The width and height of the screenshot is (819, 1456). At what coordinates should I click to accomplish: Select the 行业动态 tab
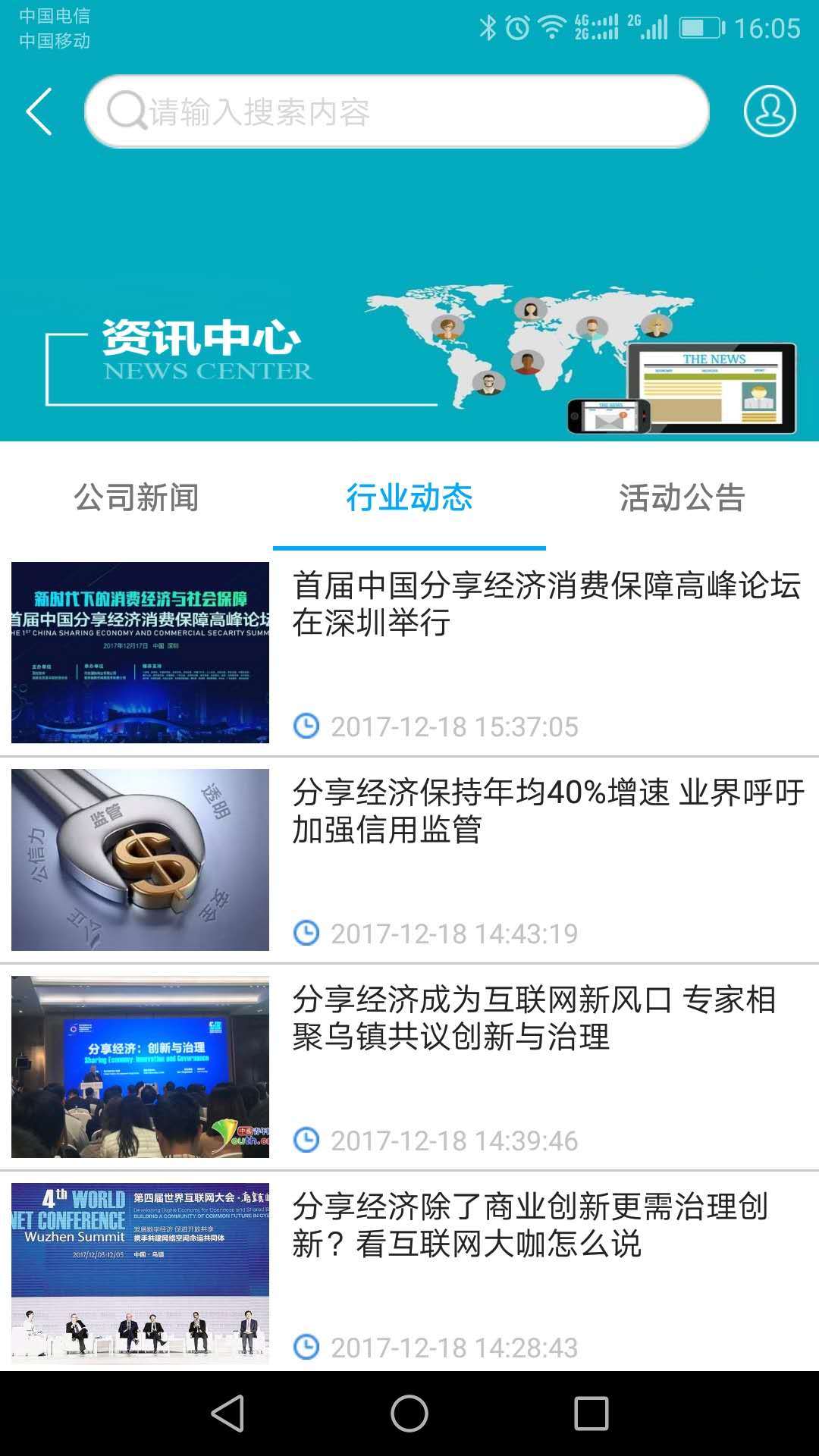tap(409, 498)
